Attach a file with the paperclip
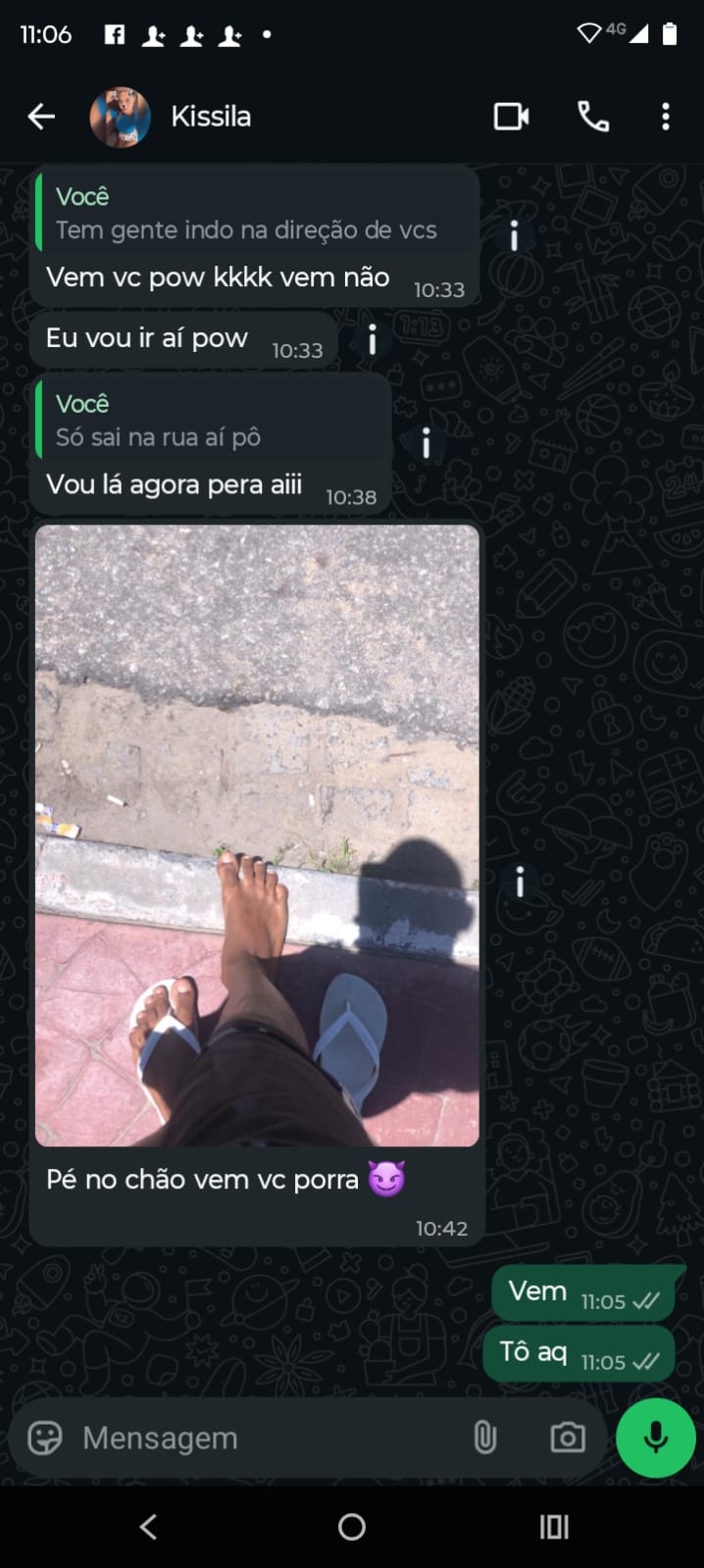 pyautogui.click(x=484, y=1438)
